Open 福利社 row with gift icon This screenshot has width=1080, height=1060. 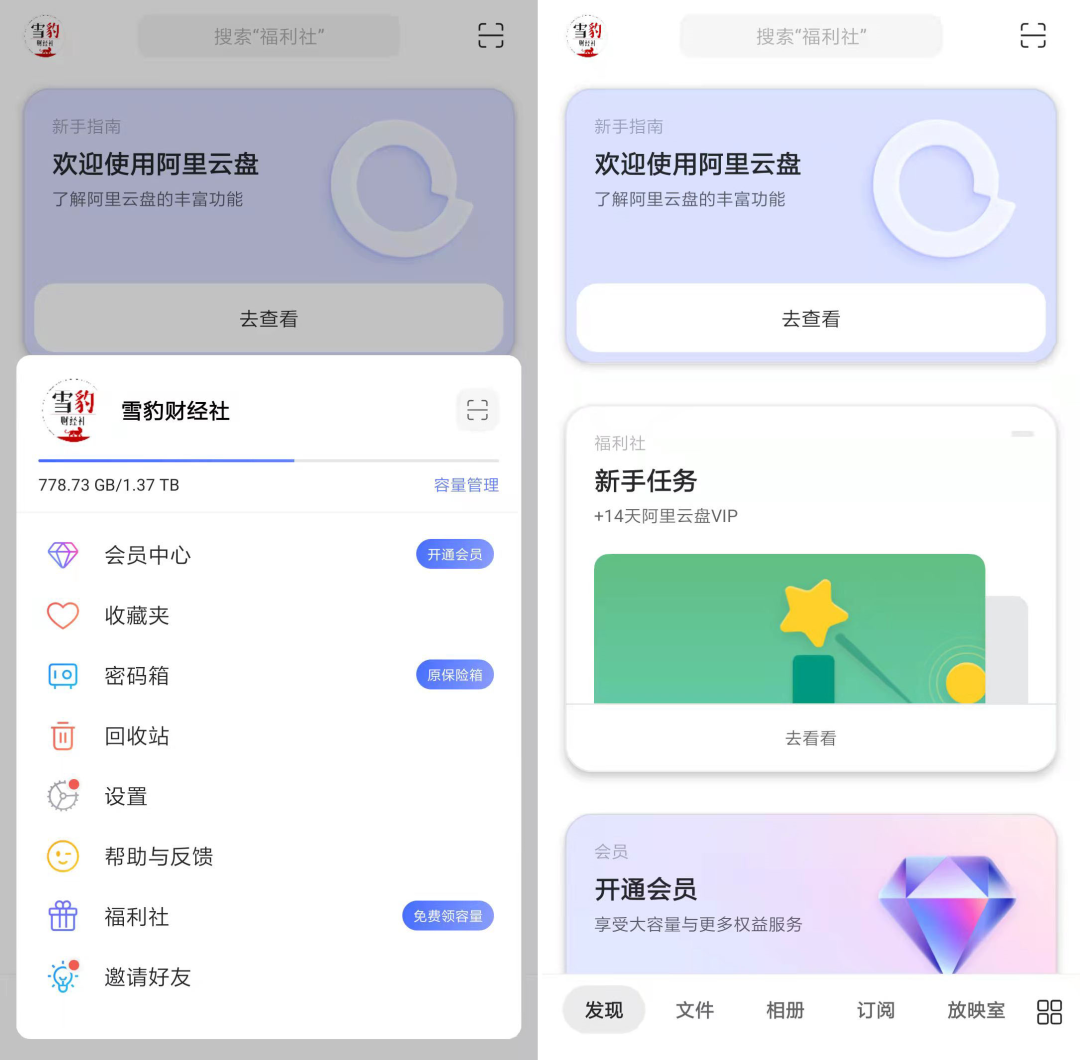pos(137,917)
